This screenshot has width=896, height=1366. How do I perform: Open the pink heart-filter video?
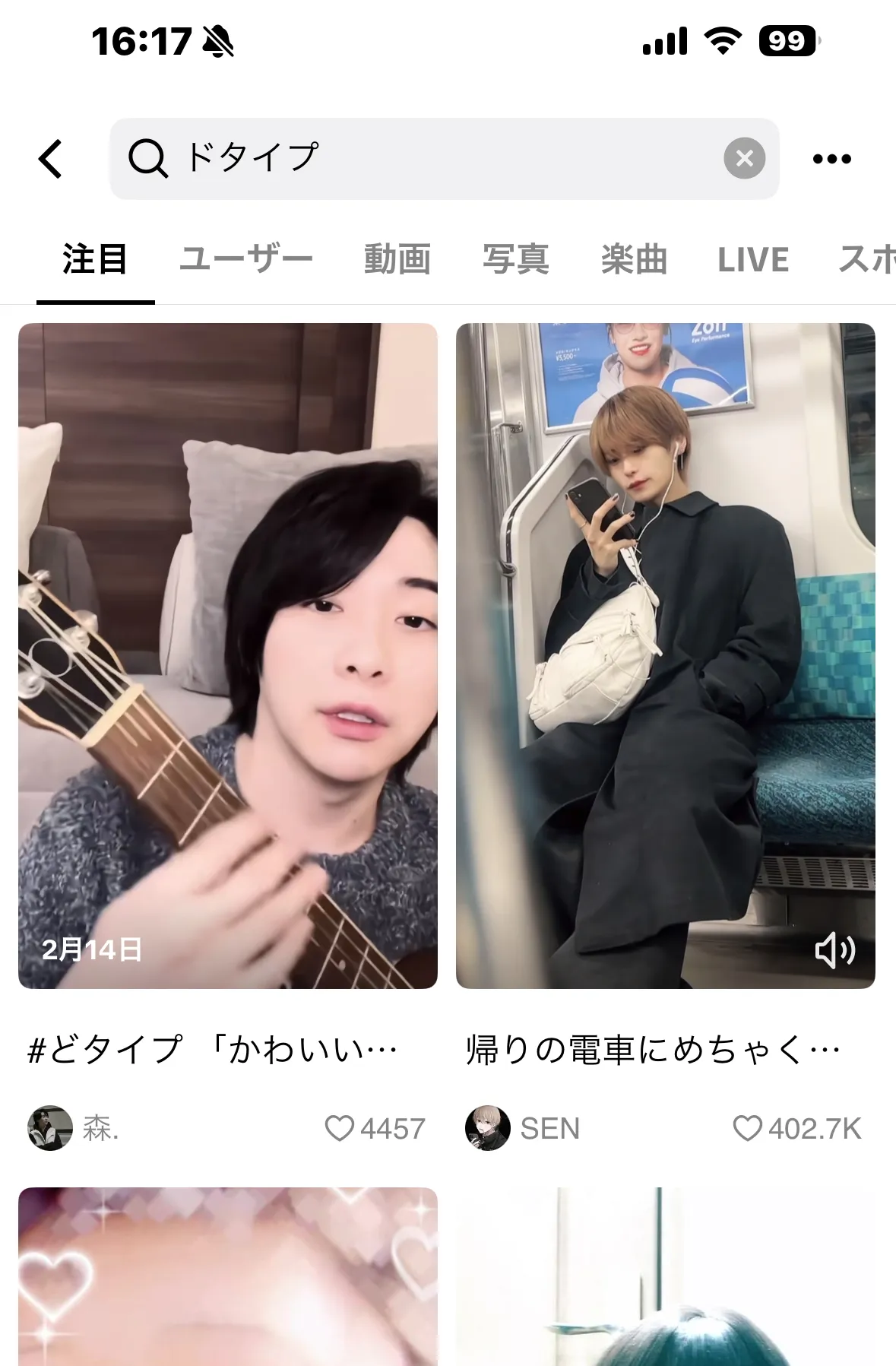click(228, 1277)
